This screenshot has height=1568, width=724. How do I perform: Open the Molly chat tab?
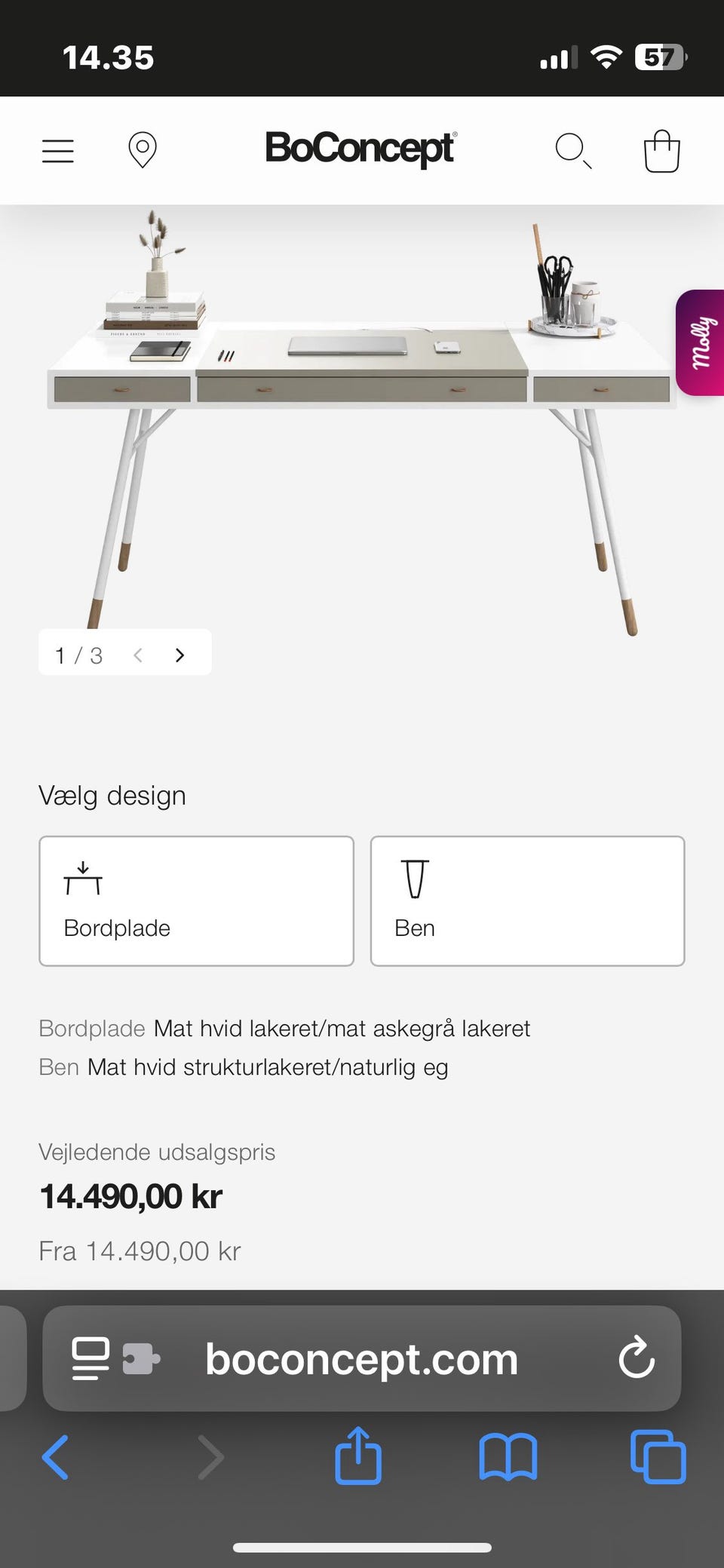(701, 338)
